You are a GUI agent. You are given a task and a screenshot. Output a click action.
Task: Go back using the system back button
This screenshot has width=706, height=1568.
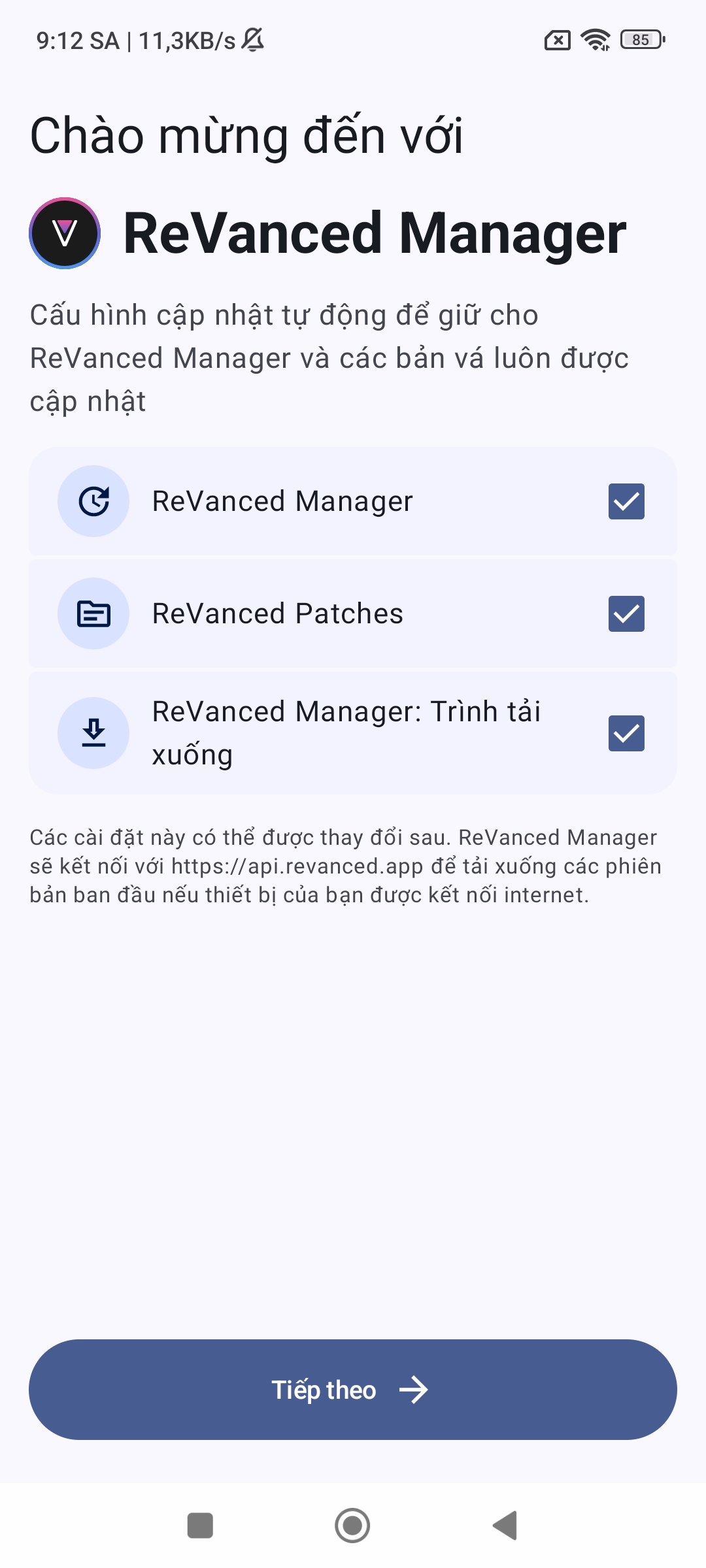[x=505, y=1526]
